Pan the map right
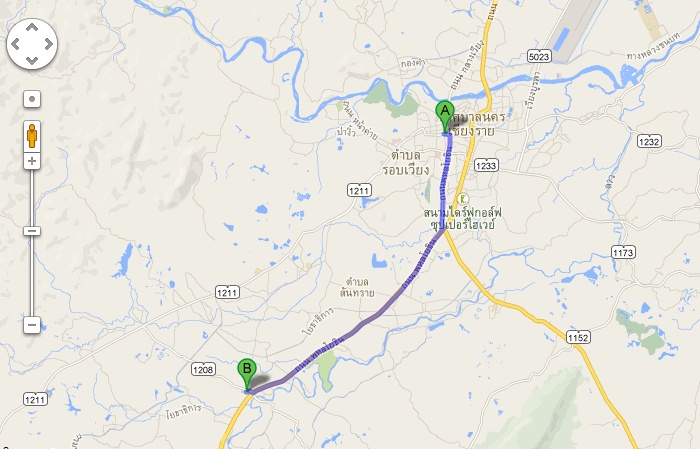Screen dimensions: 700x449 (48, 44)
